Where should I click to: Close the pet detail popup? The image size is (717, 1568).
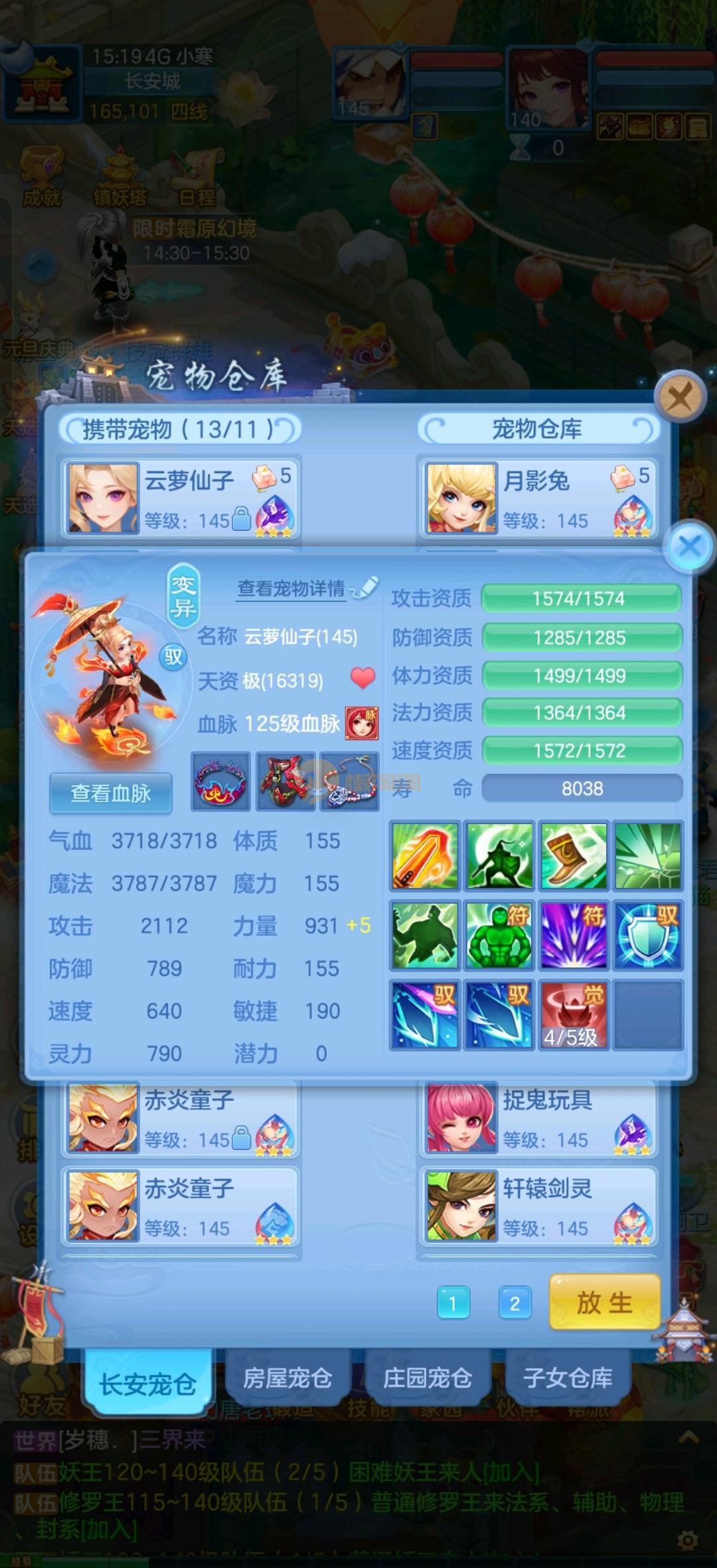click(x=689, y=547)
